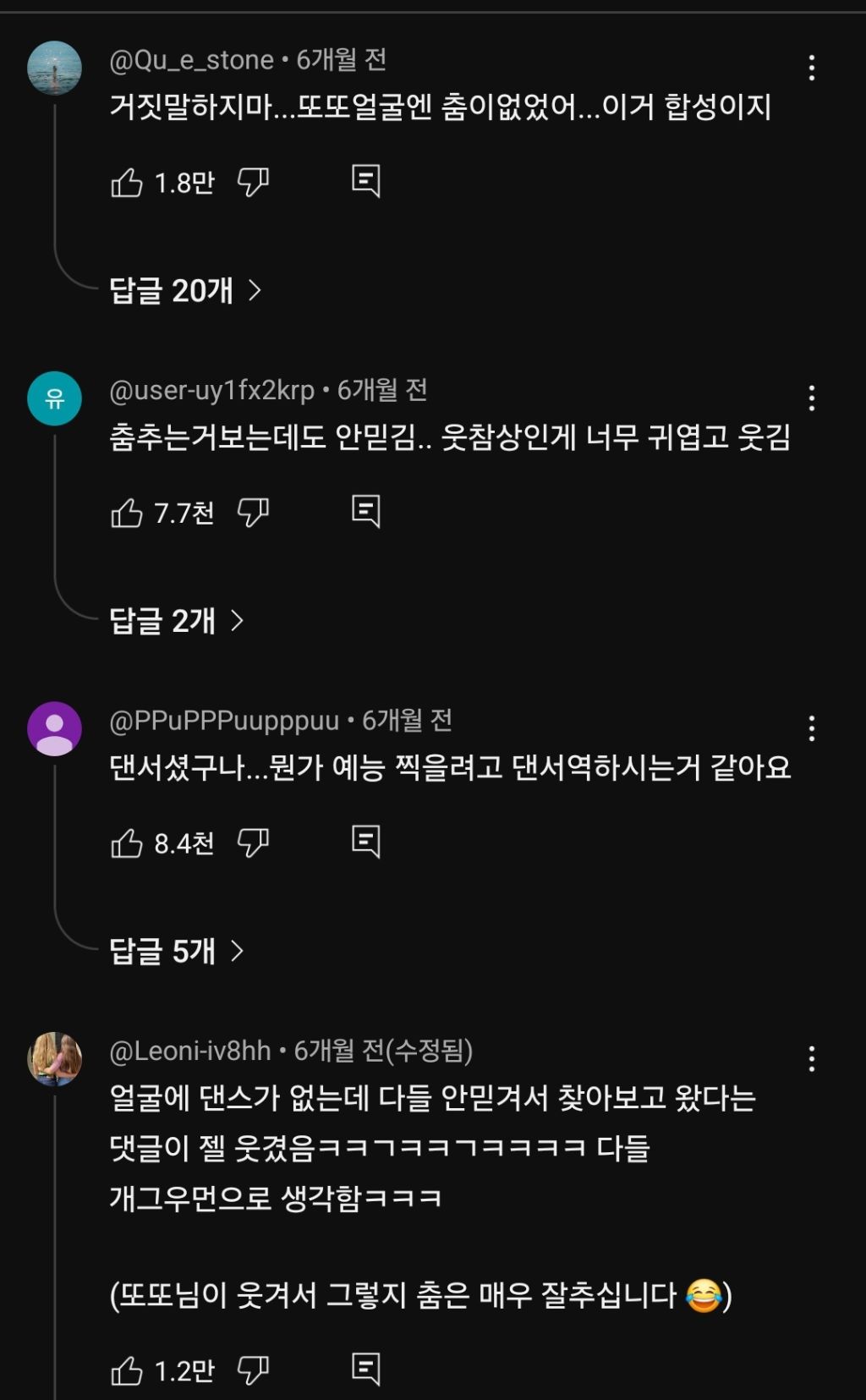Like the comment by @PPuPPPuupppuu

tap(127, 843)
